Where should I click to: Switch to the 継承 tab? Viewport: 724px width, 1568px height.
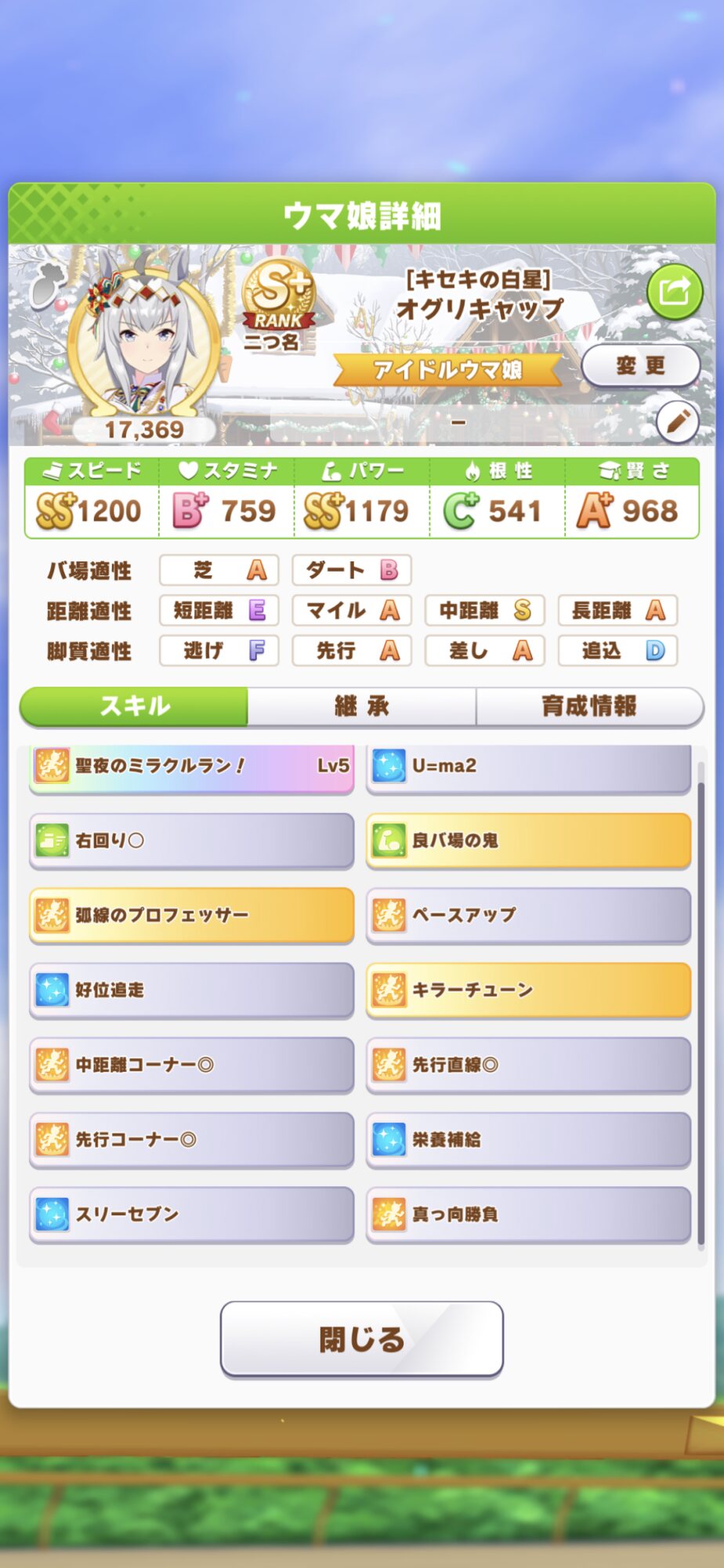(362, 706)
